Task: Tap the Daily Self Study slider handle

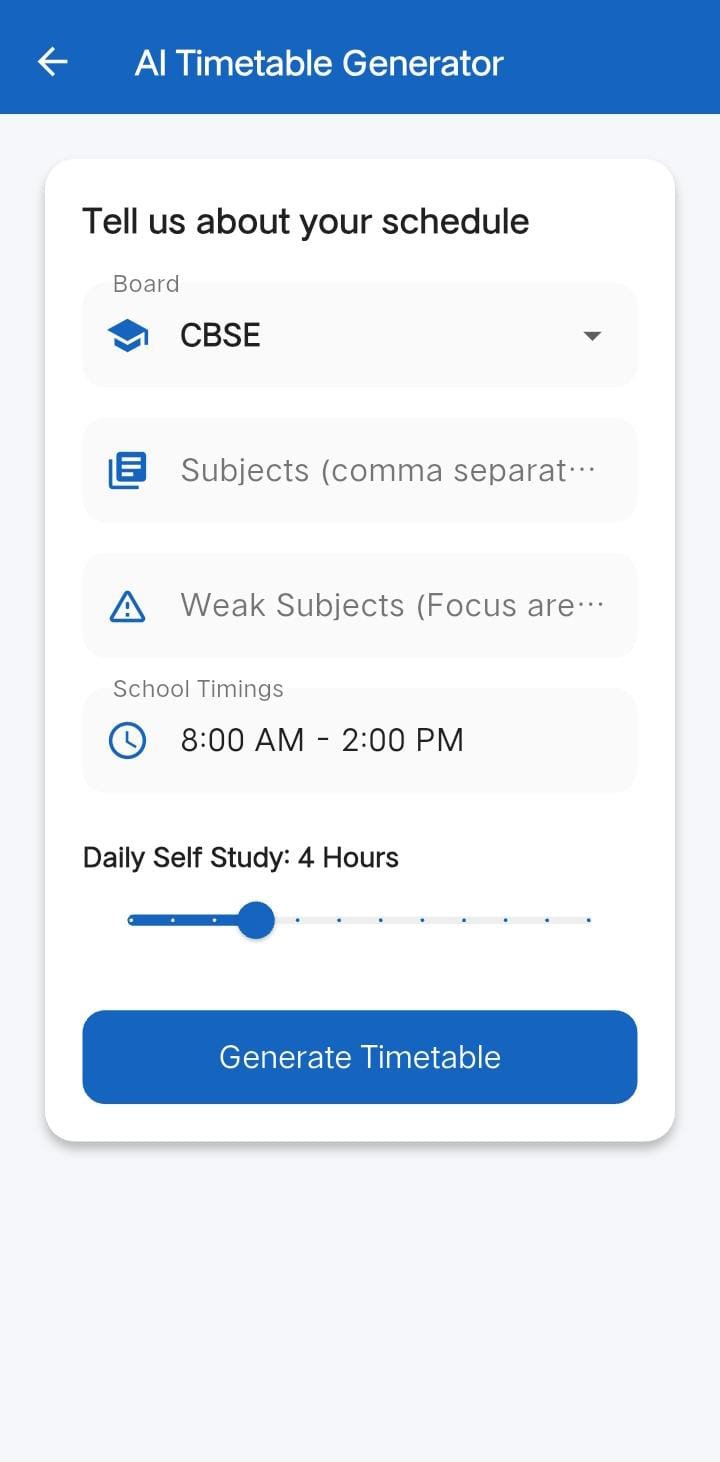Action: [x=256, y=920]
